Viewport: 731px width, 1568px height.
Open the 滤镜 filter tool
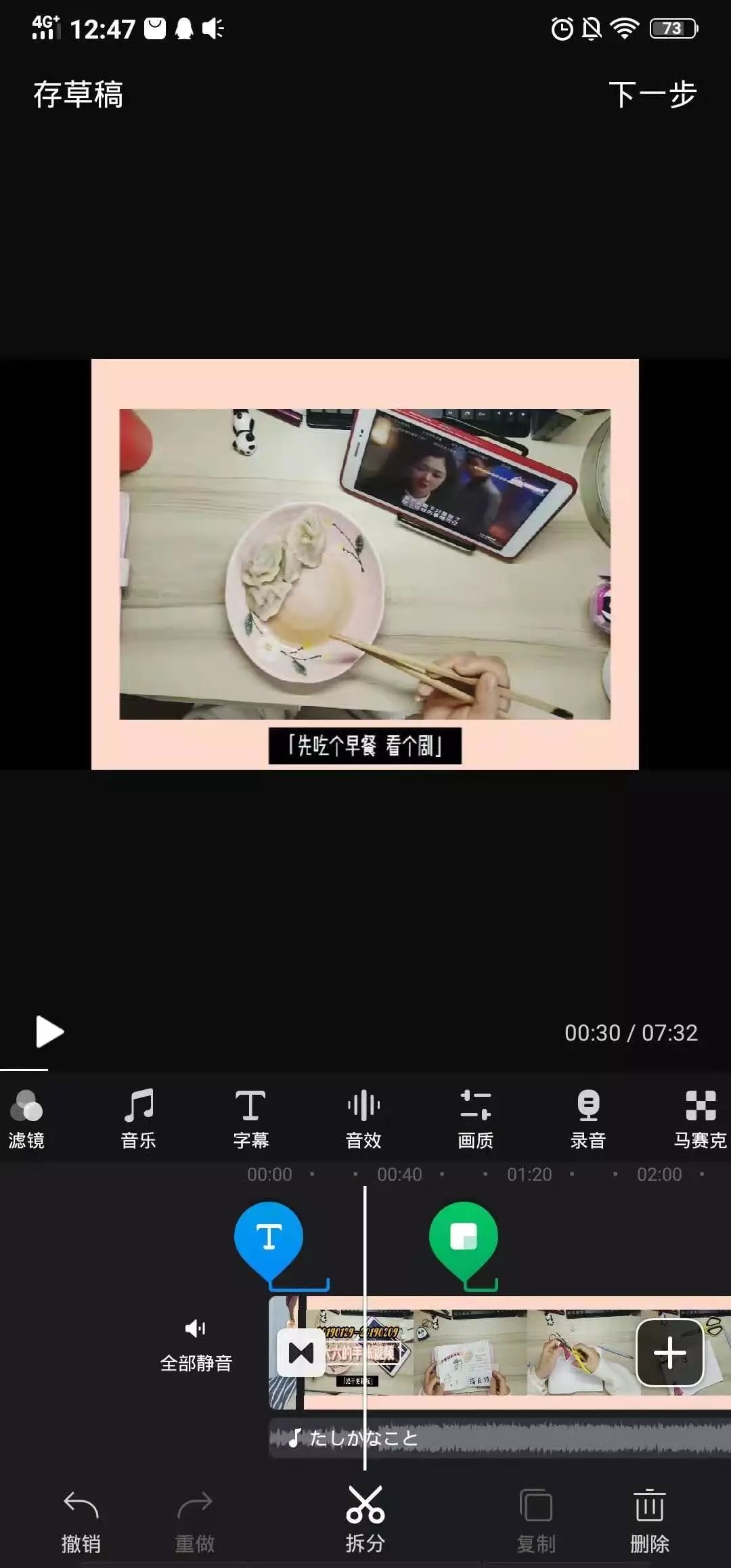click(26, 1120)
